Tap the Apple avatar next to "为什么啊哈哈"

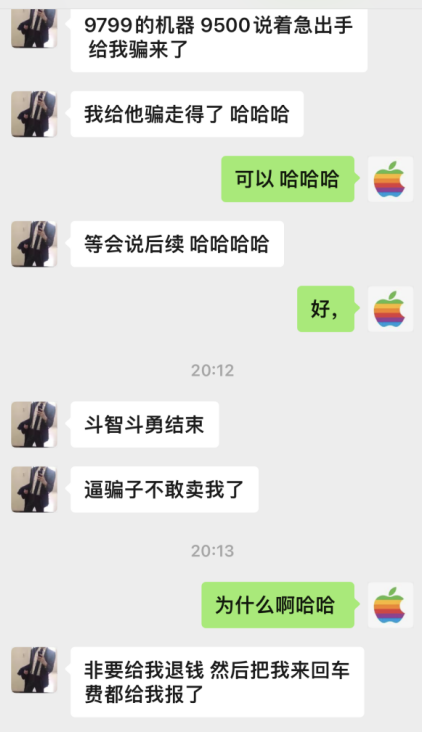390,605
